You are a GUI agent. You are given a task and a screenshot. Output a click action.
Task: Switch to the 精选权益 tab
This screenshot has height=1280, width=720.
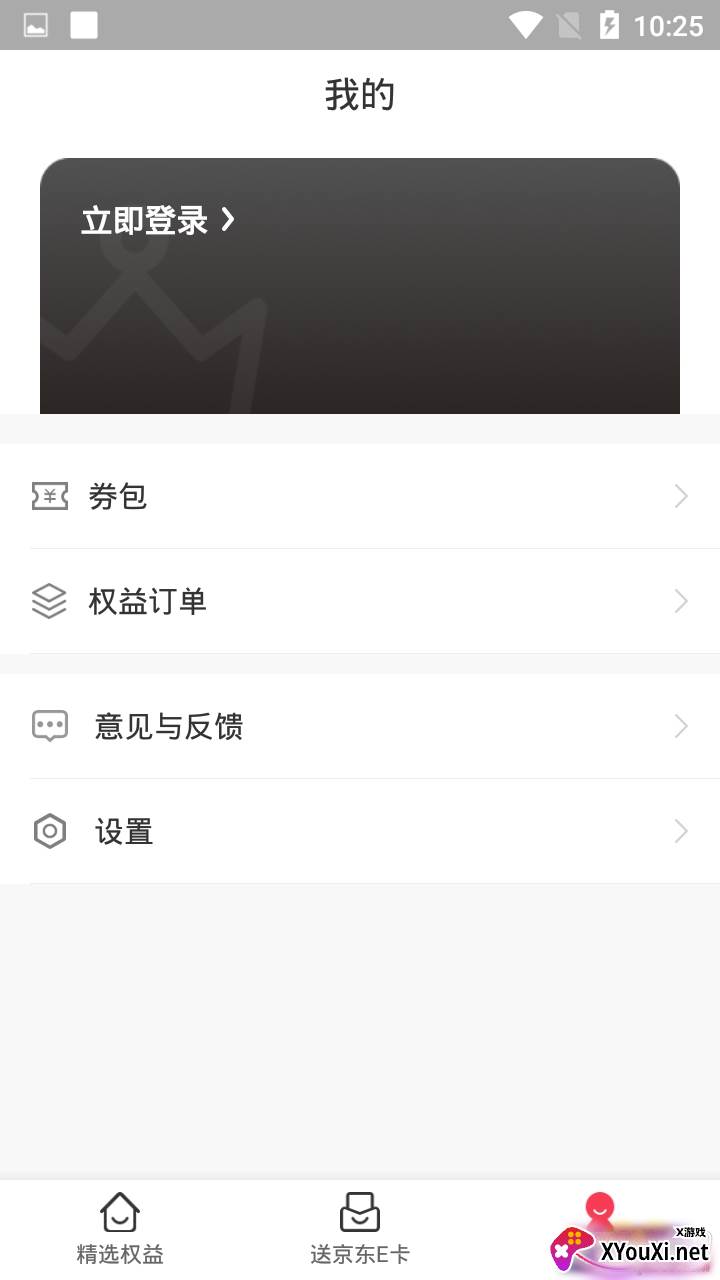[x=120, y=1229]
